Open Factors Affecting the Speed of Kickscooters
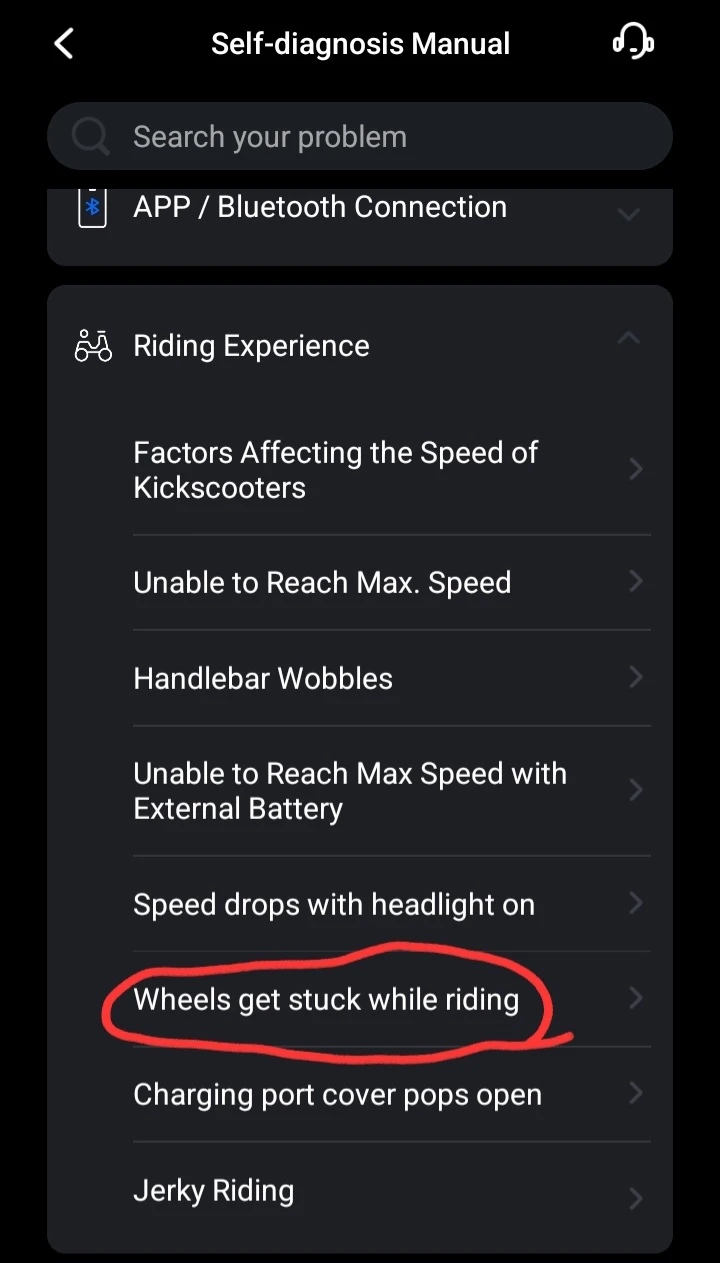 pos(392,470)
